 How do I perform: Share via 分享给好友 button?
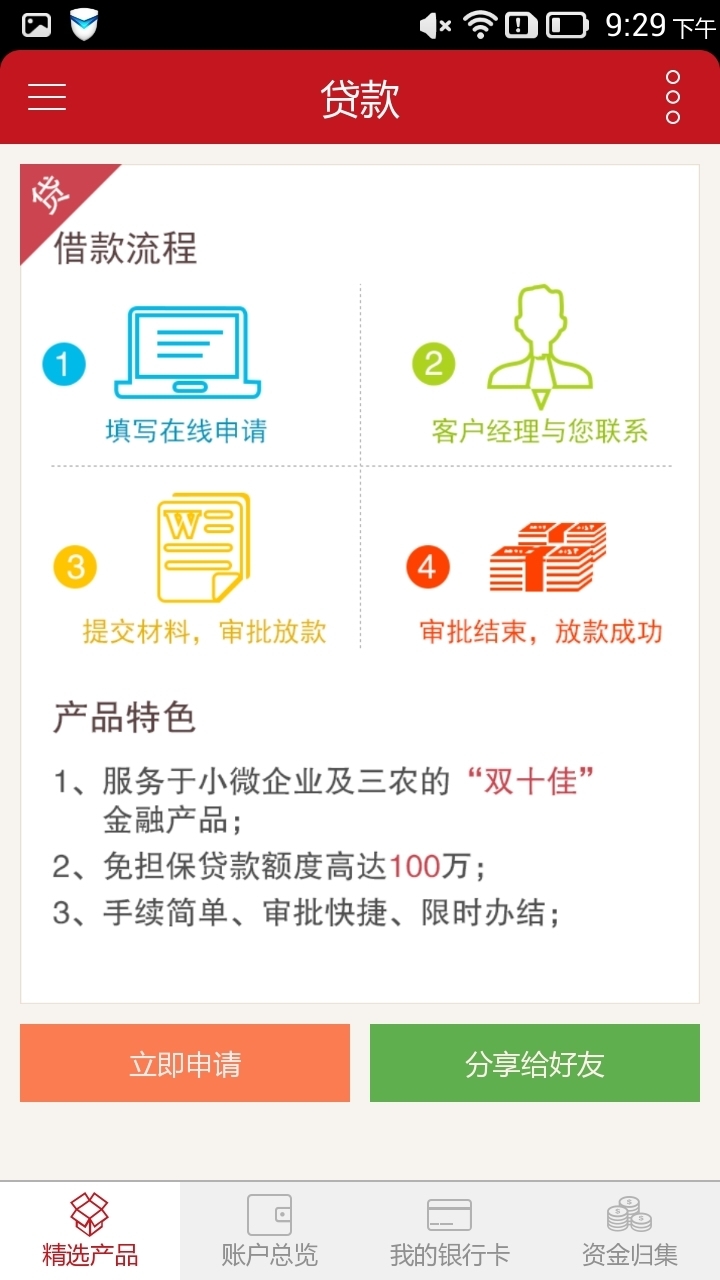click(535, 1063)
